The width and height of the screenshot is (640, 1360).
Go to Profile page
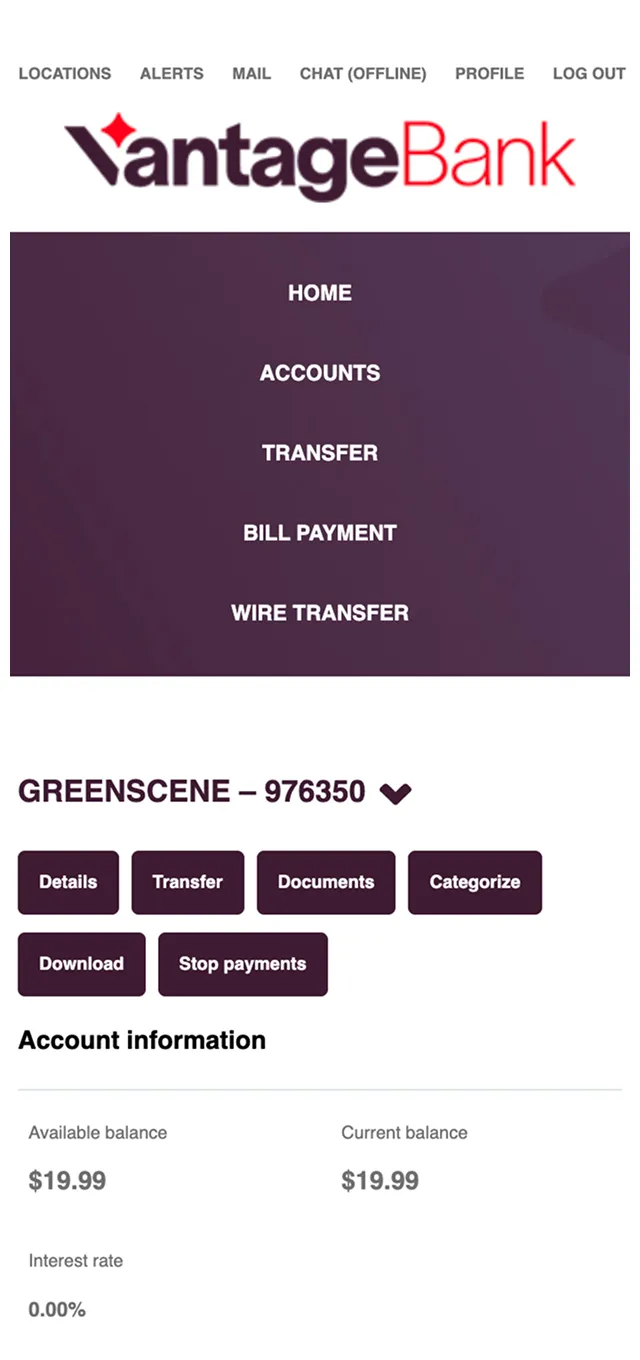click(489, 73)
